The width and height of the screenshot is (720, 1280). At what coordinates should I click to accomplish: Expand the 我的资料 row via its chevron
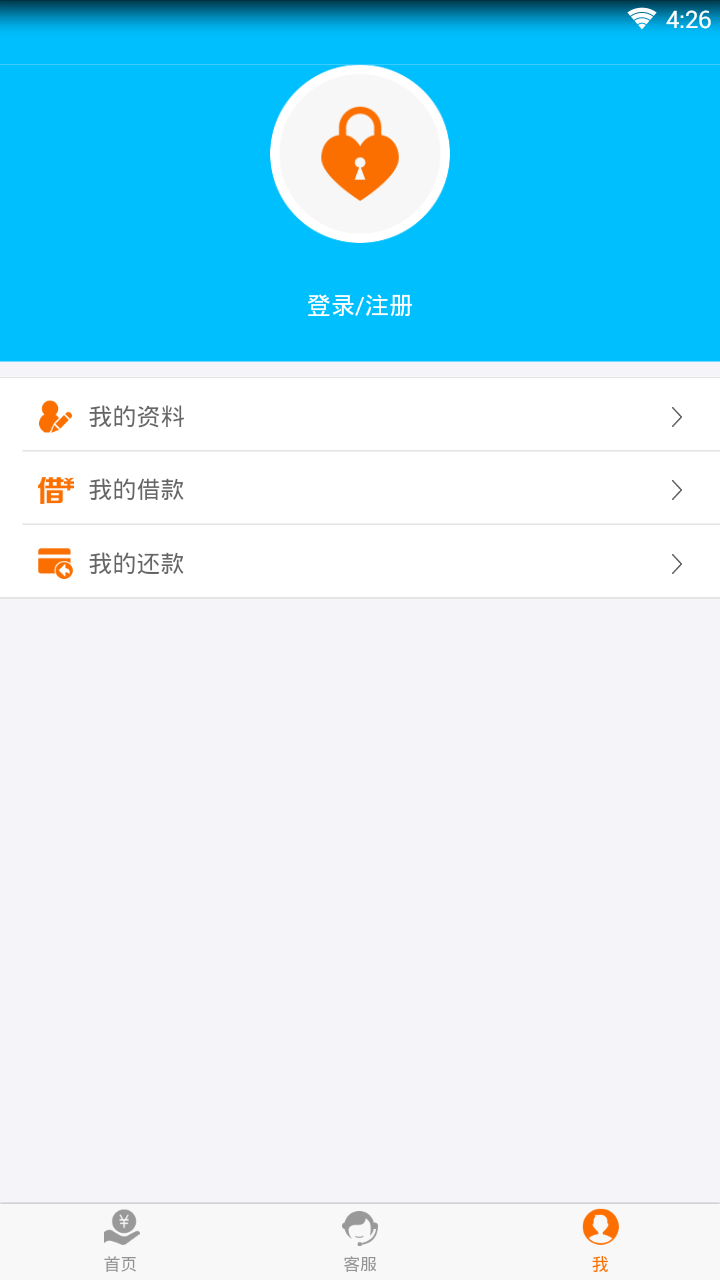click(676, 416)
